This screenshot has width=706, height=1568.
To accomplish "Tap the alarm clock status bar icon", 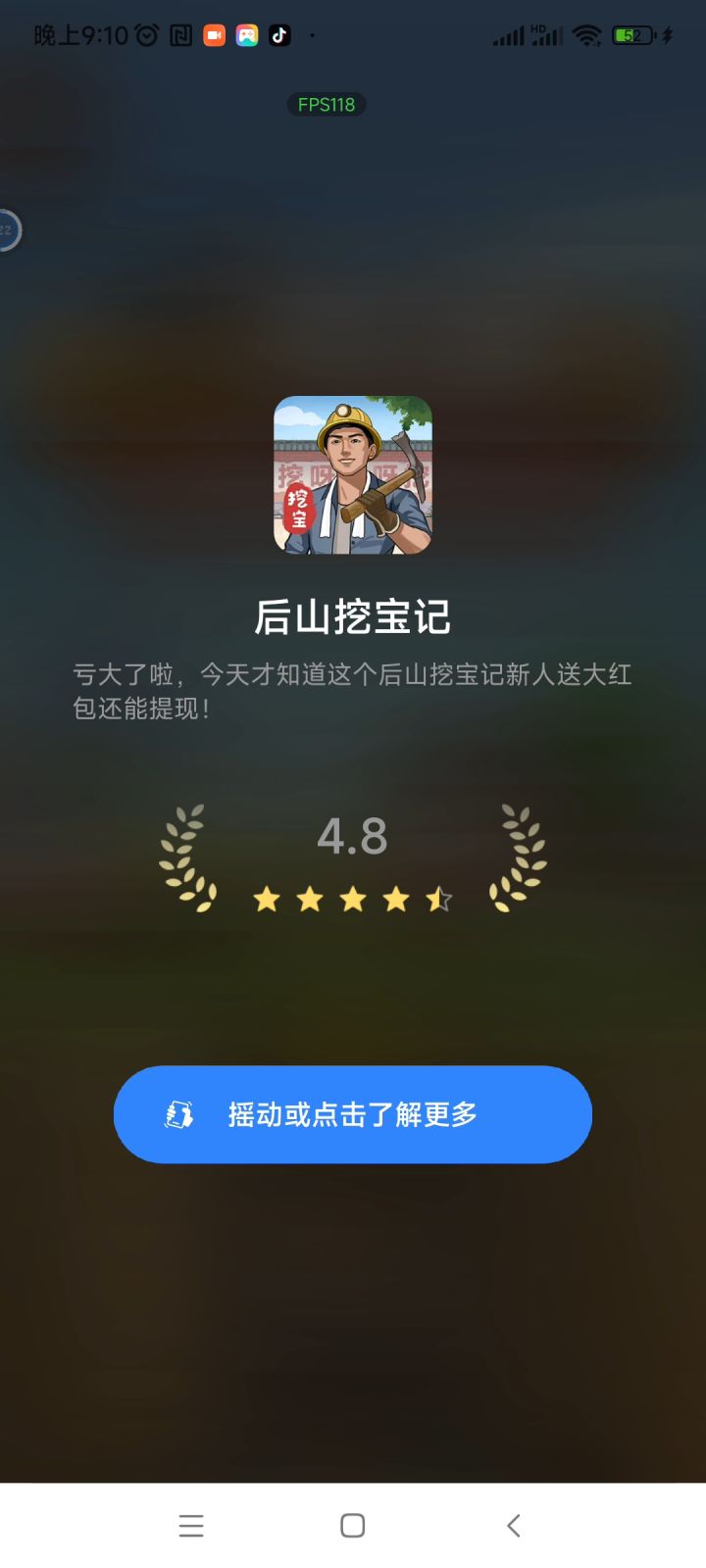I will click(145, 35).
